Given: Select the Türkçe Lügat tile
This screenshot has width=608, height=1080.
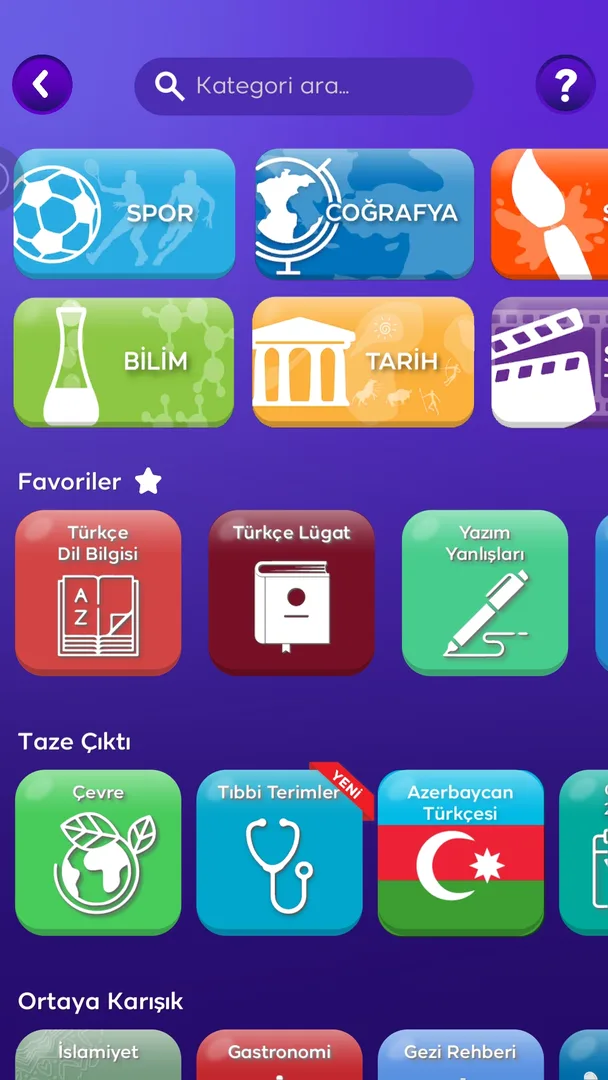Looking at the screenshot, I should coord(291,592).
